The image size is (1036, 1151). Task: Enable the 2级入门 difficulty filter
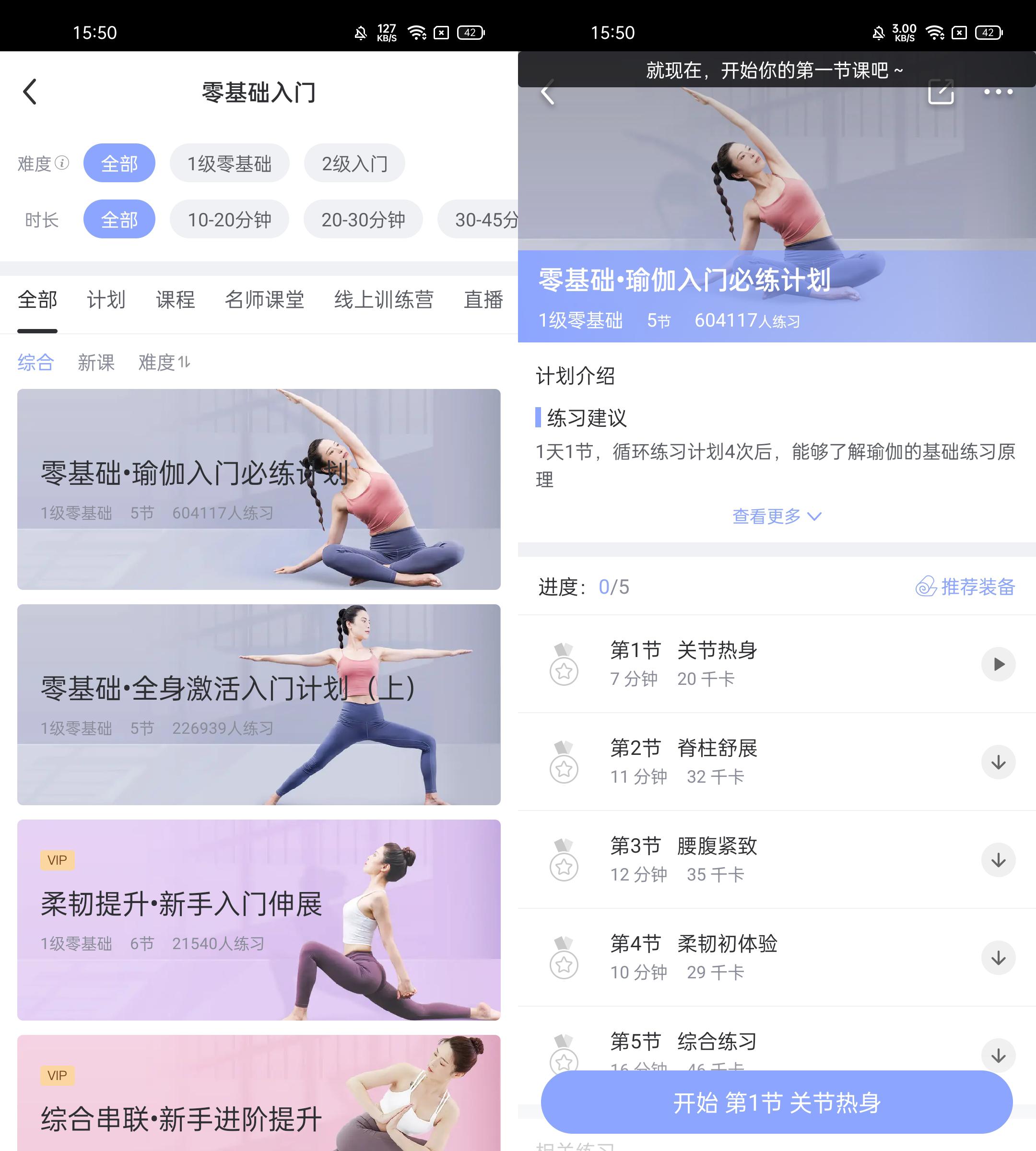pos(354,164)
